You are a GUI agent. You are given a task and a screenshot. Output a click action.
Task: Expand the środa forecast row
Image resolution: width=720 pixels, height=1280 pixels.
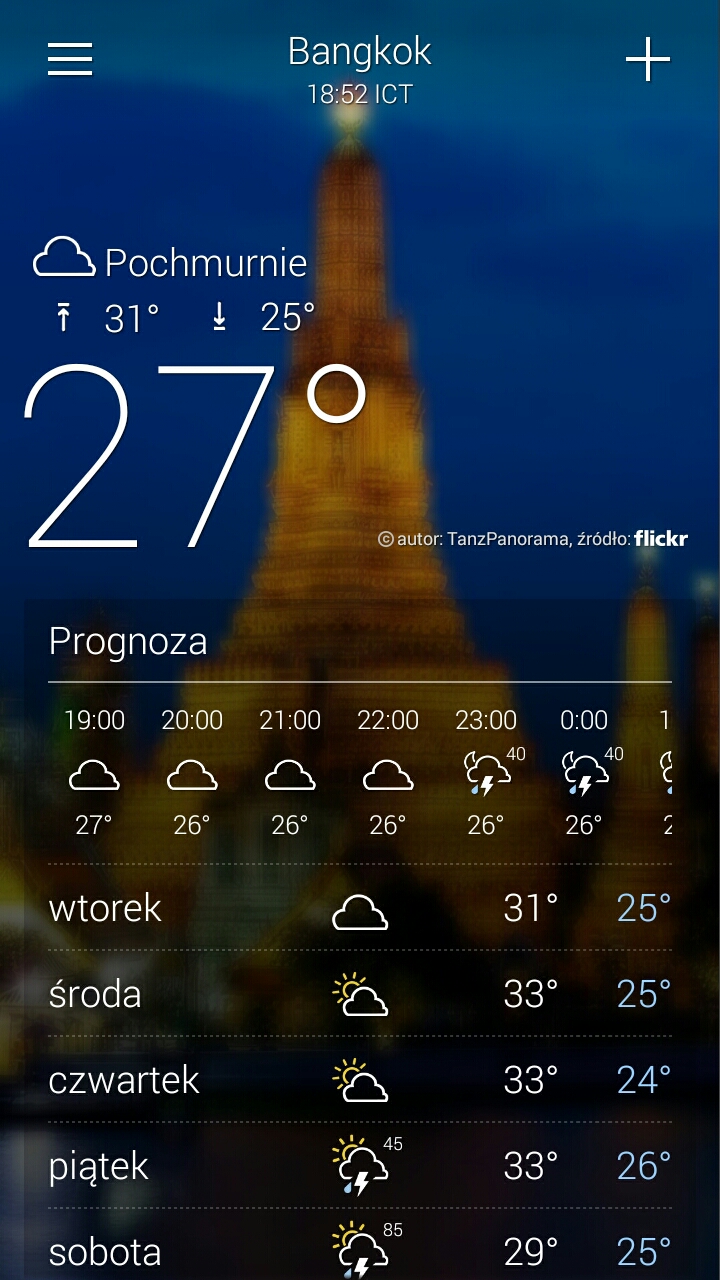(x=359, y=994)
